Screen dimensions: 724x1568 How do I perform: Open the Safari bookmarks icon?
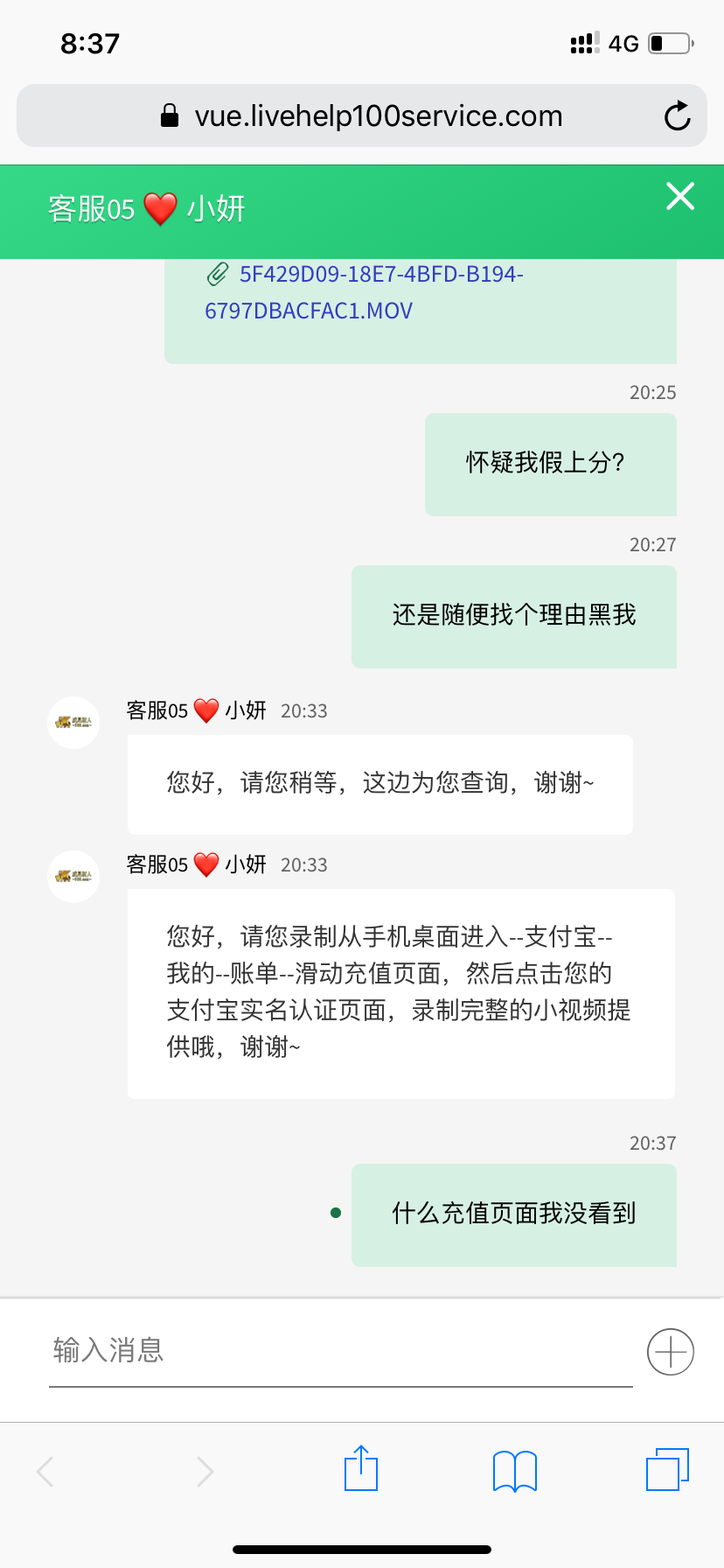coord(514,1471)
